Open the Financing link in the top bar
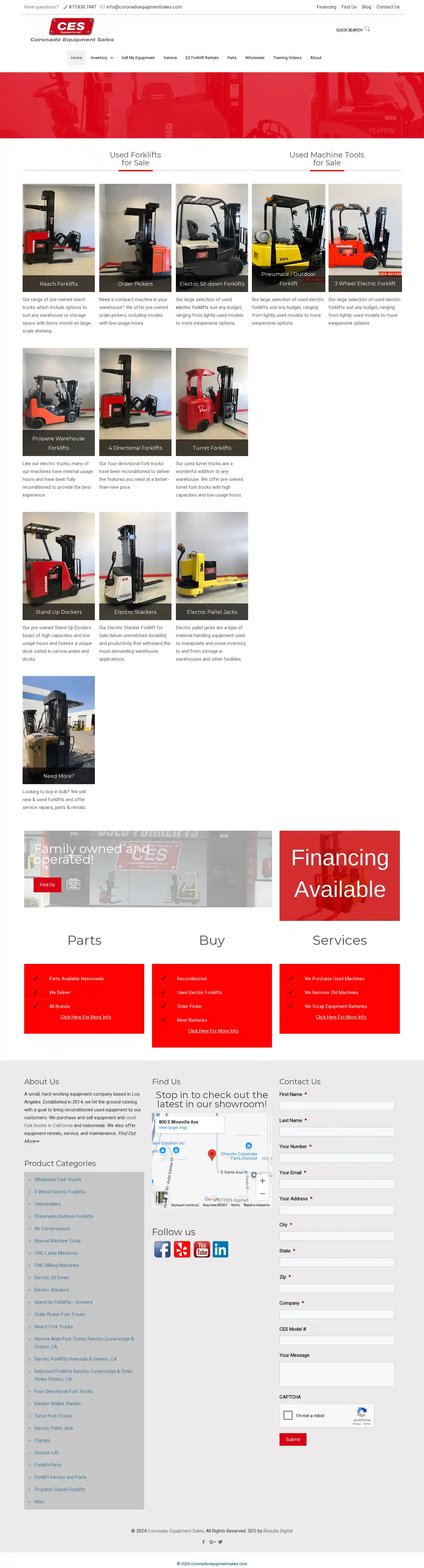Screen dimensions: 424x1568 pos(326,7)
